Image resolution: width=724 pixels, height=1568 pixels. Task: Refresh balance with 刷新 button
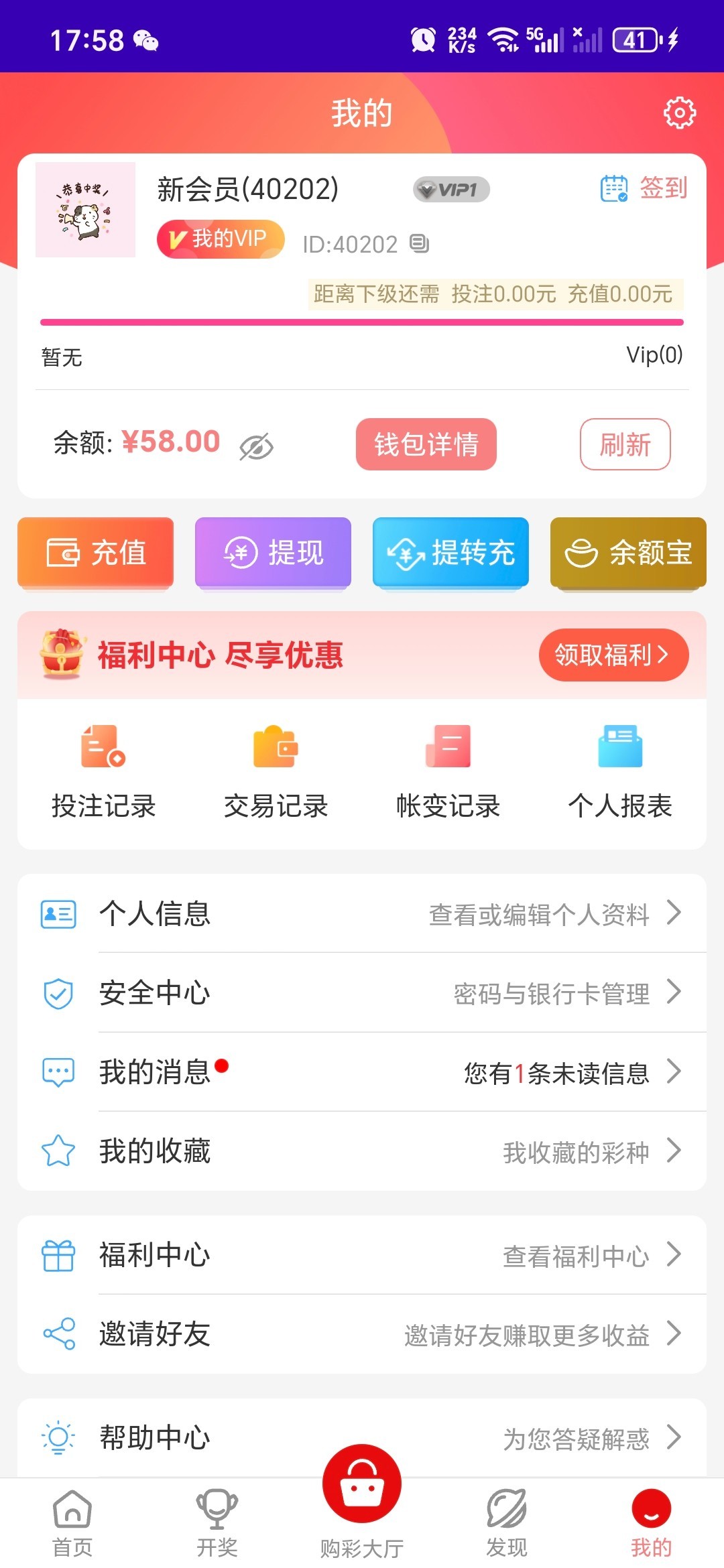625,444
